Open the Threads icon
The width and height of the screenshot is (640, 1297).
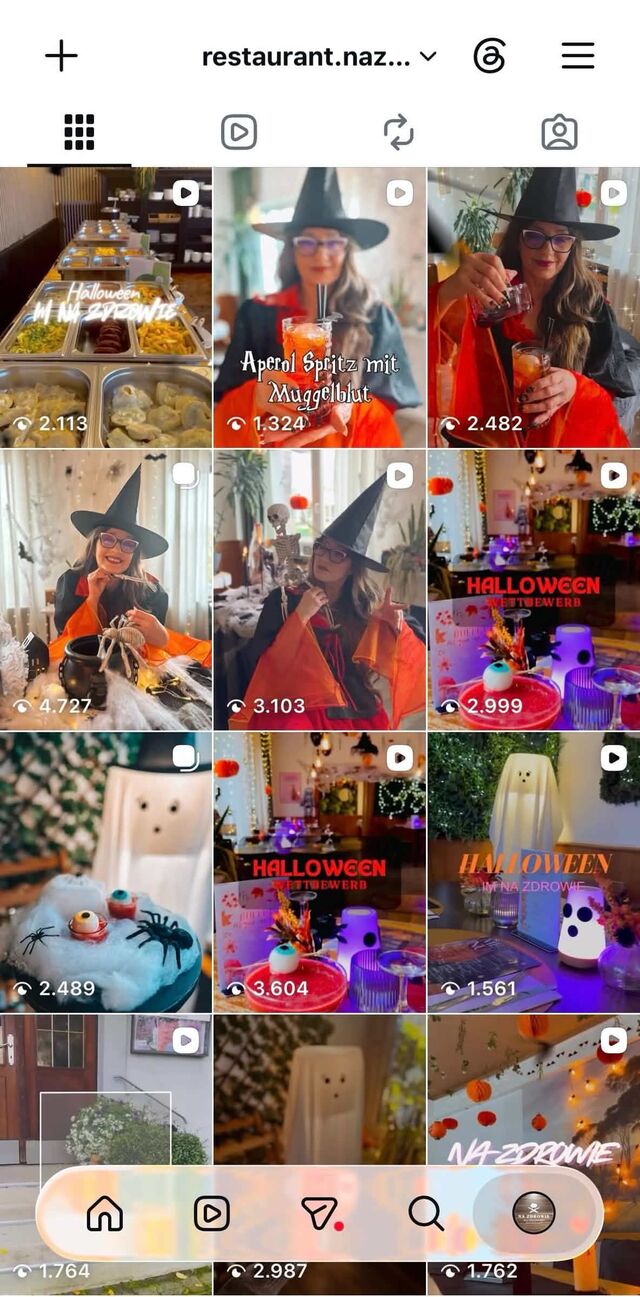click(489, 56)
